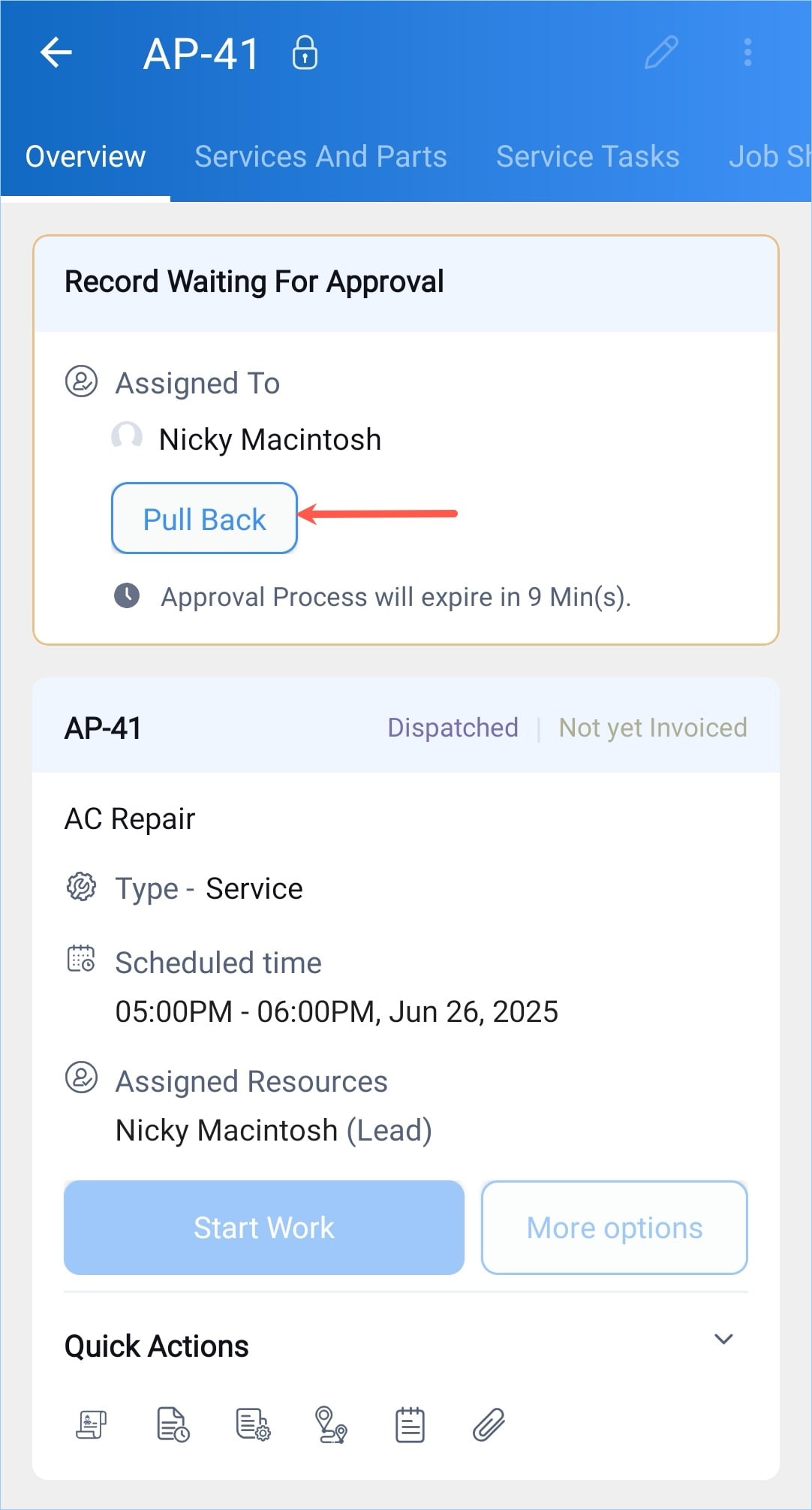Open the three-dot overflow menu
Viewport: 812px width, 1510px height.
(x=747, y=53)
